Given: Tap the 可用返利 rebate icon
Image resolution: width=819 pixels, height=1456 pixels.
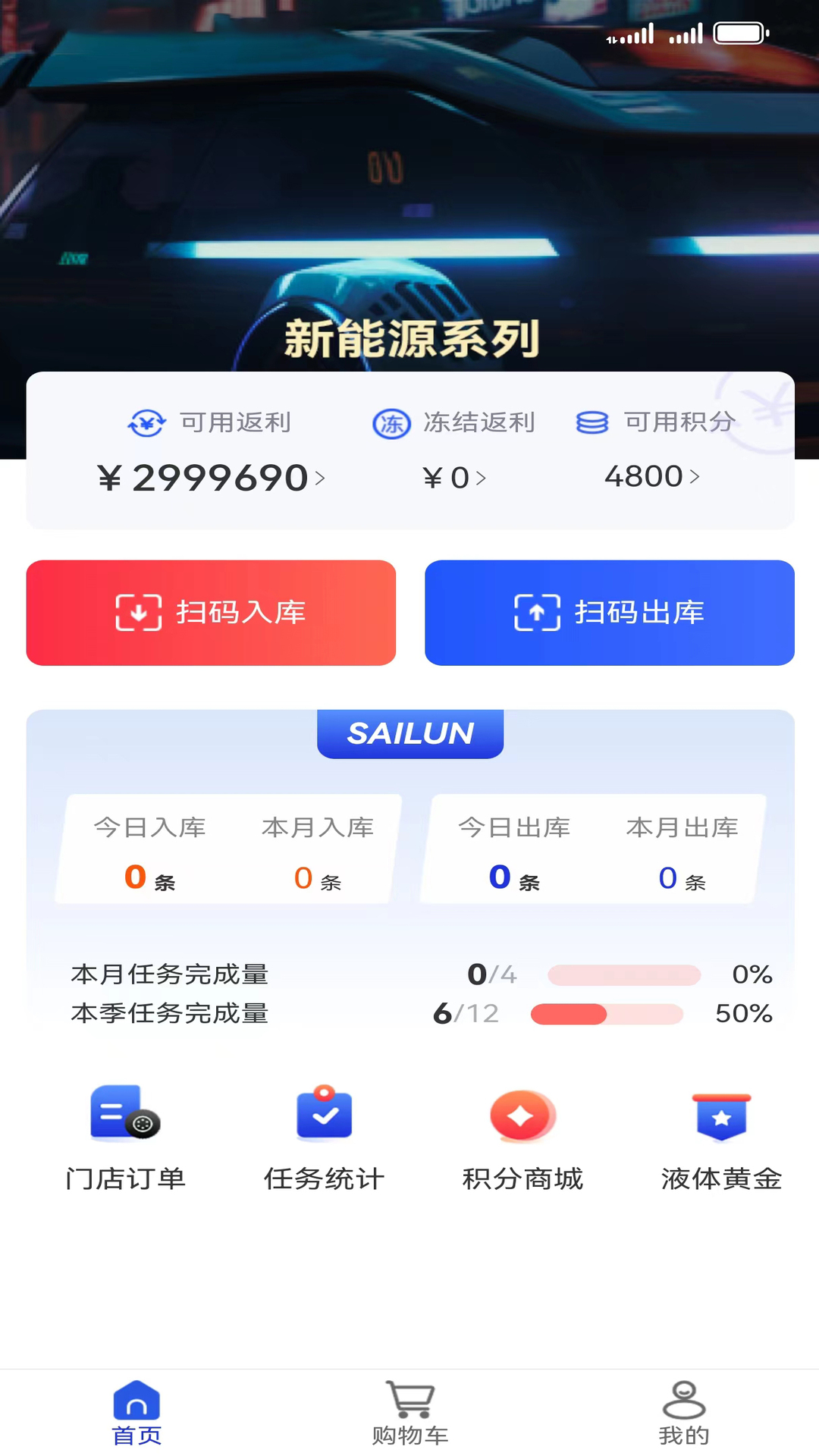Looking at the screenshot, I should [146, 423].
